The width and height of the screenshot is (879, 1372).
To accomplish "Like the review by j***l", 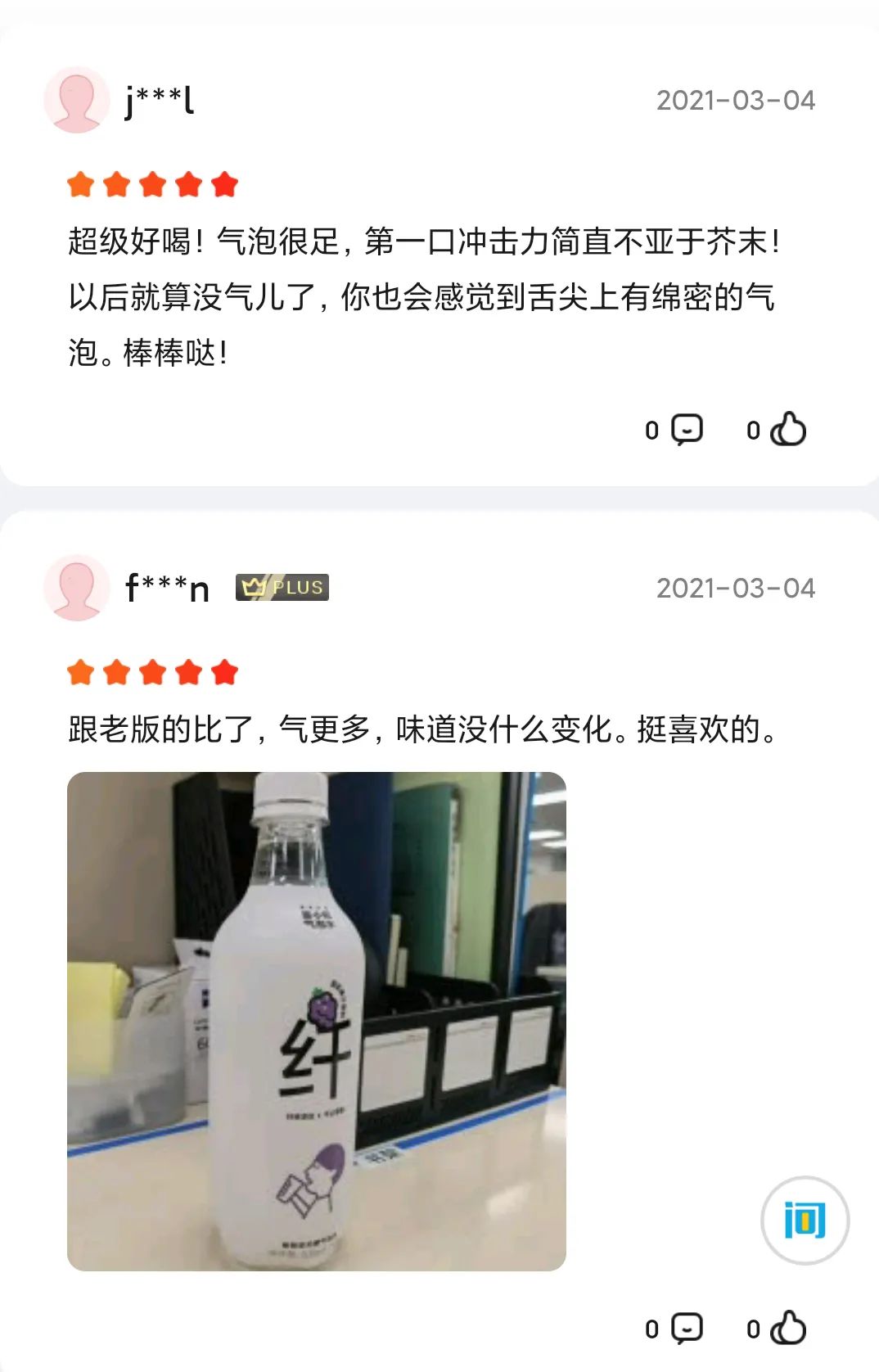I will [788, 430].
